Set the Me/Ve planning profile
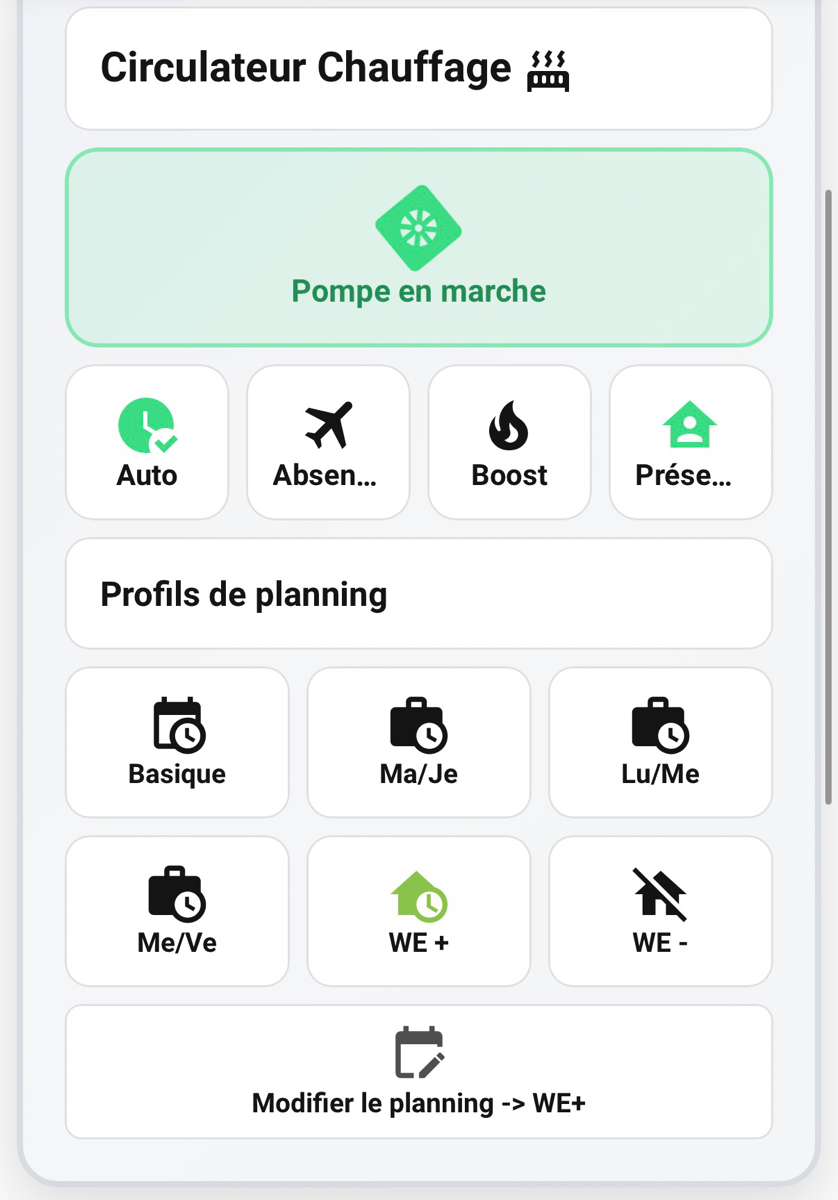This screenshot has height=1200, width=838. (177, 911)
